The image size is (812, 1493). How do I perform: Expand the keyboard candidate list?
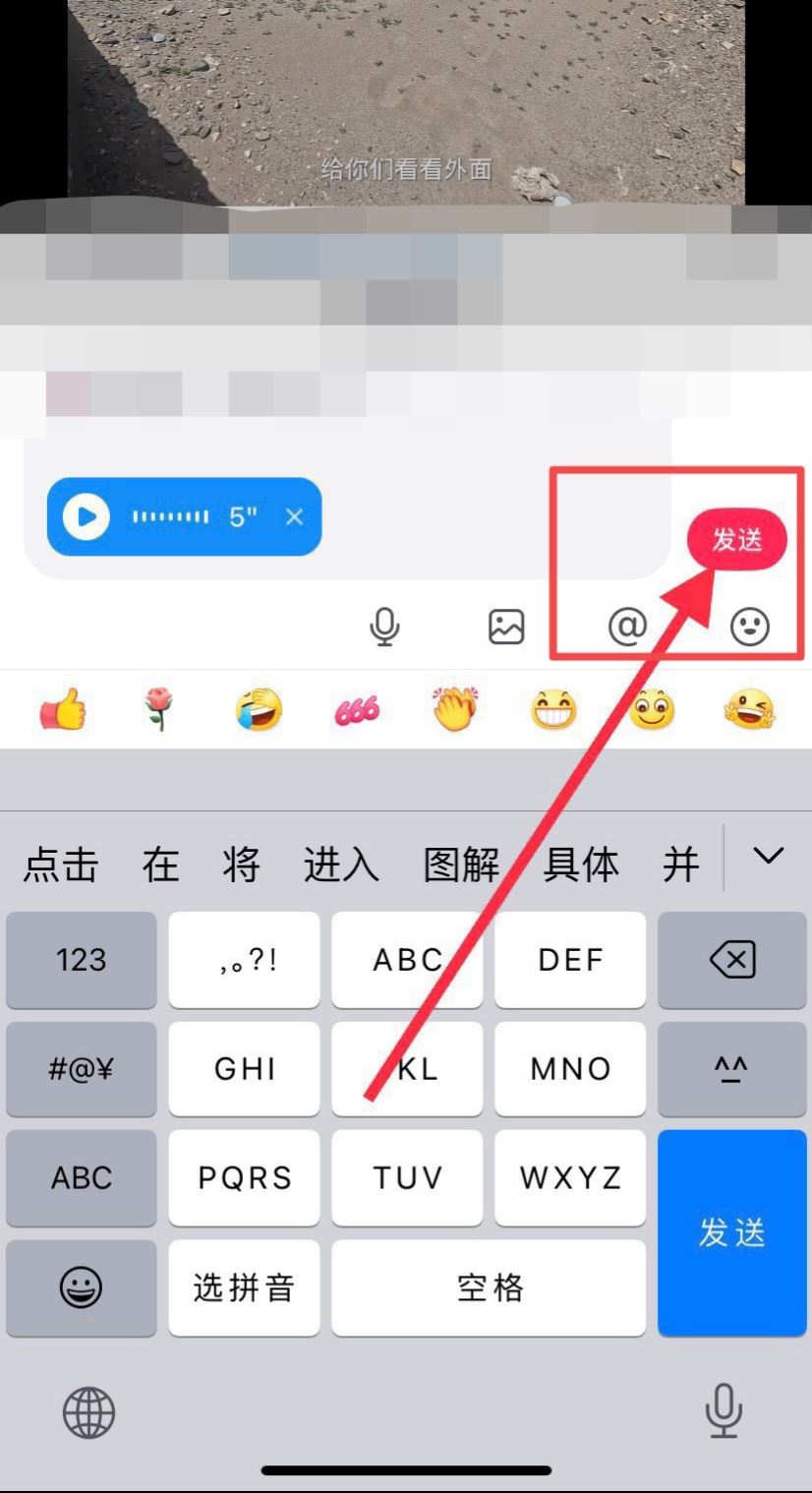[768, 856]
